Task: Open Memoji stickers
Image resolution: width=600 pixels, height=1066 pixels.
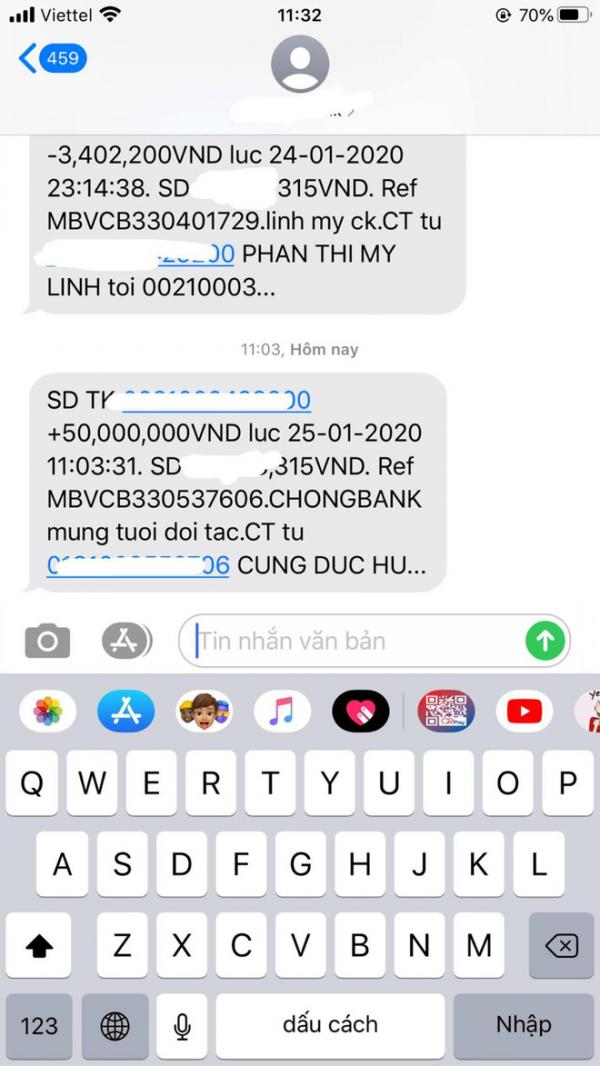Action: click(x=204, y=712)
